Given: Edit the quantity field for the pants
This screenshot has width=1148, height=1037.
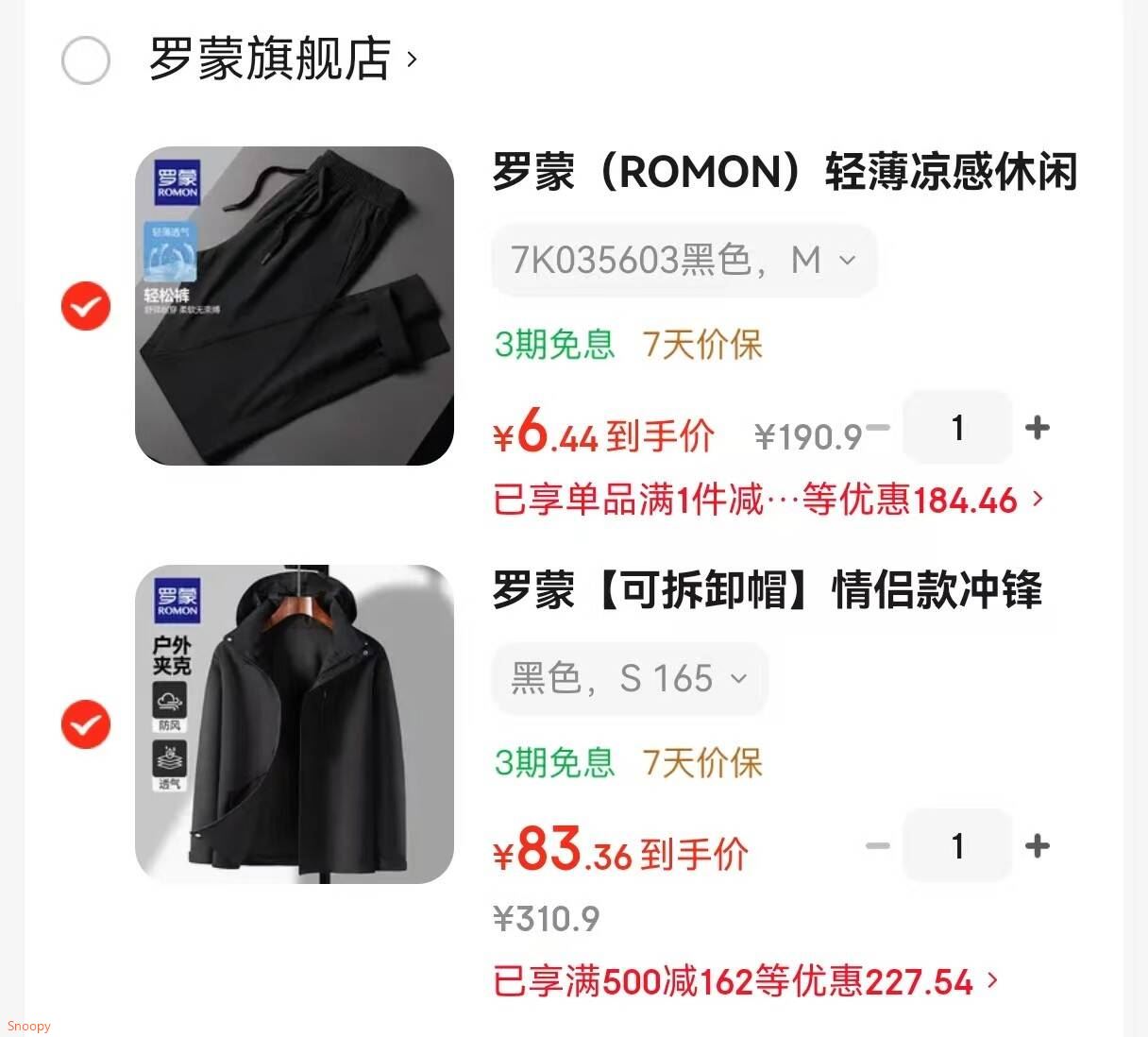Looking at the screenshot, I should point(957,428).
